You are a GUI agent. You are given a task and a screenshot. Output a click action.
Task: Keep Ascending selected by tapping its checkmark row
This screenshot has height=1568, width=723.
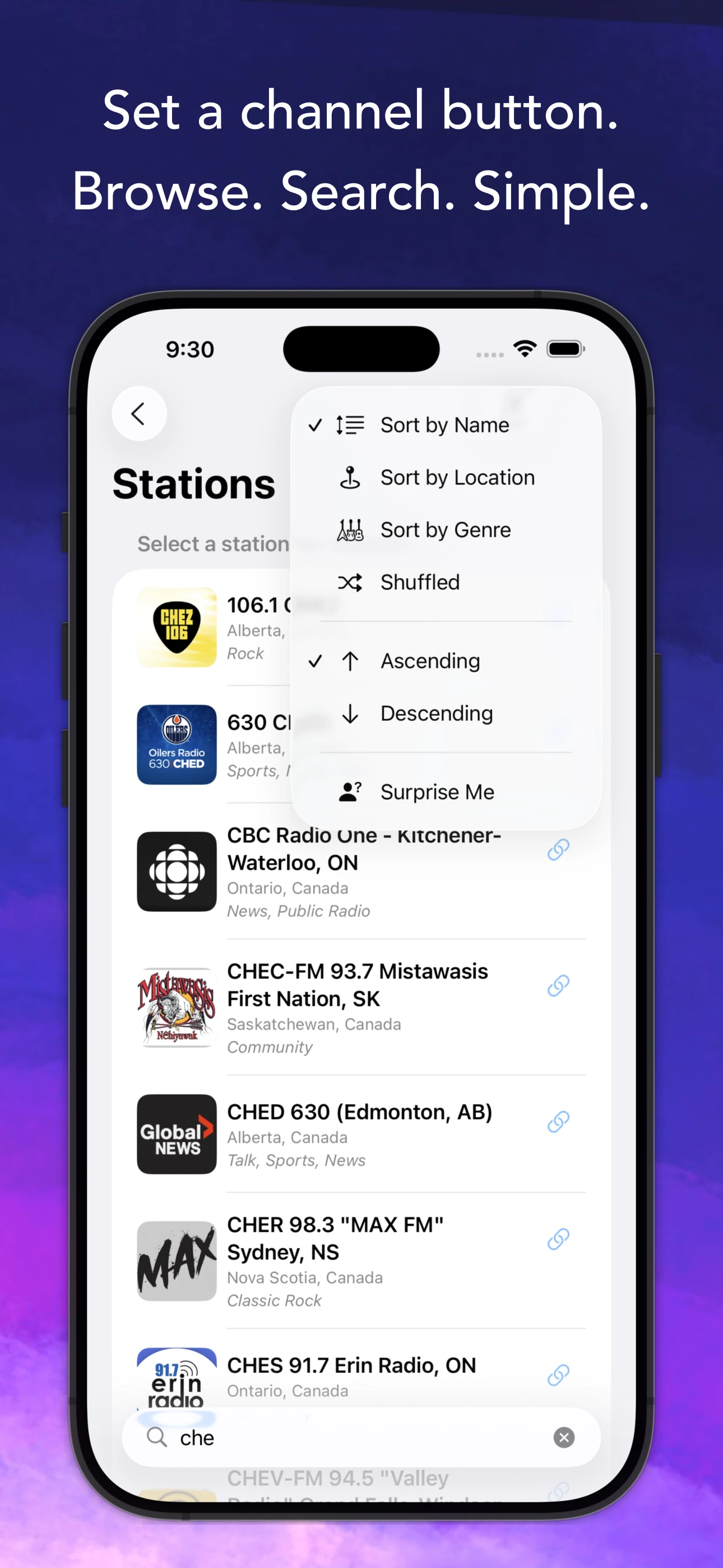pyautogui.click(x=430, y=661)
